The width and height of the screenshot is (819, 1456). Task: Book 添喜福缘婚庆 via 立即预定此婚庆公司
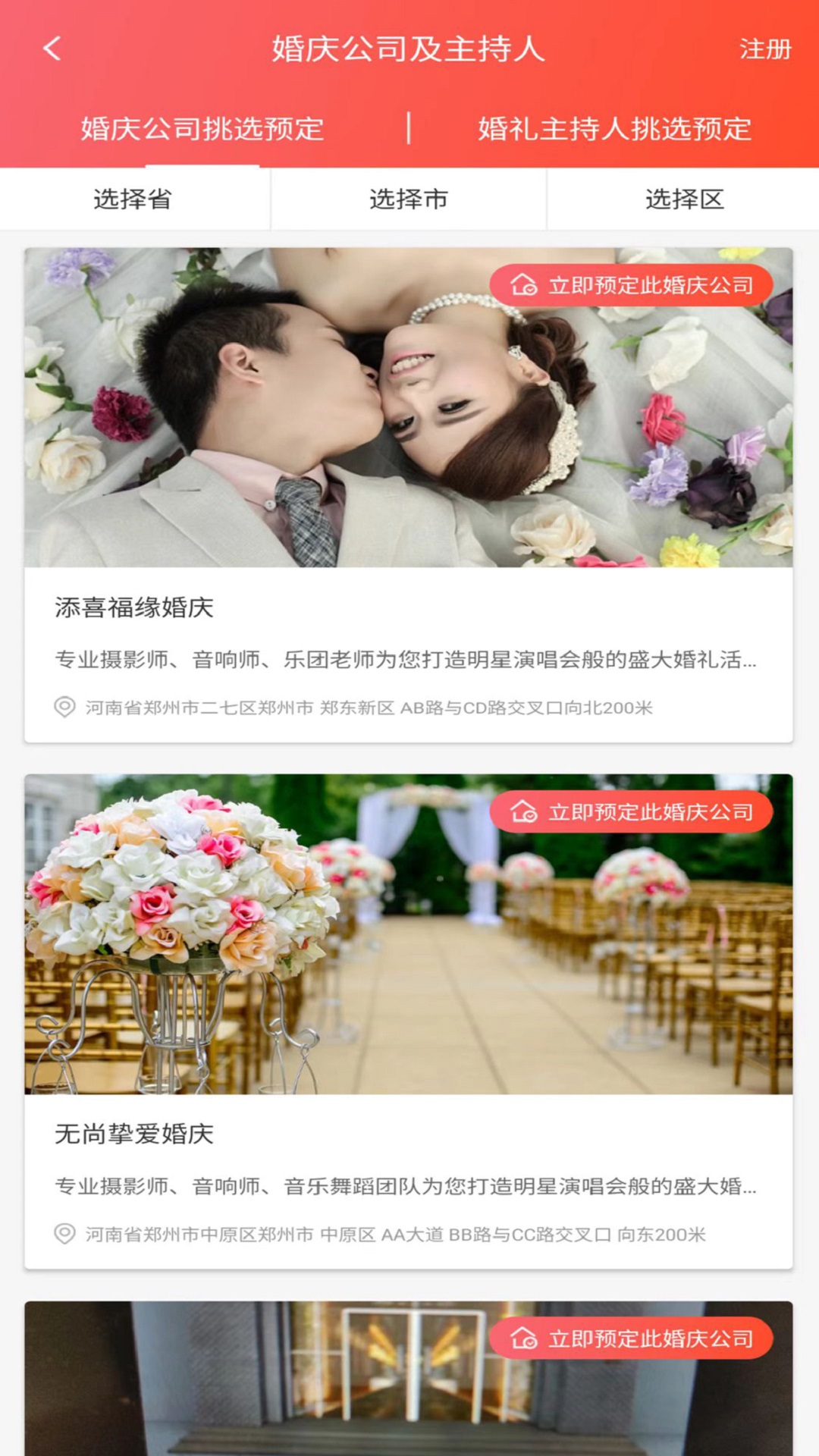click(631, 285)
